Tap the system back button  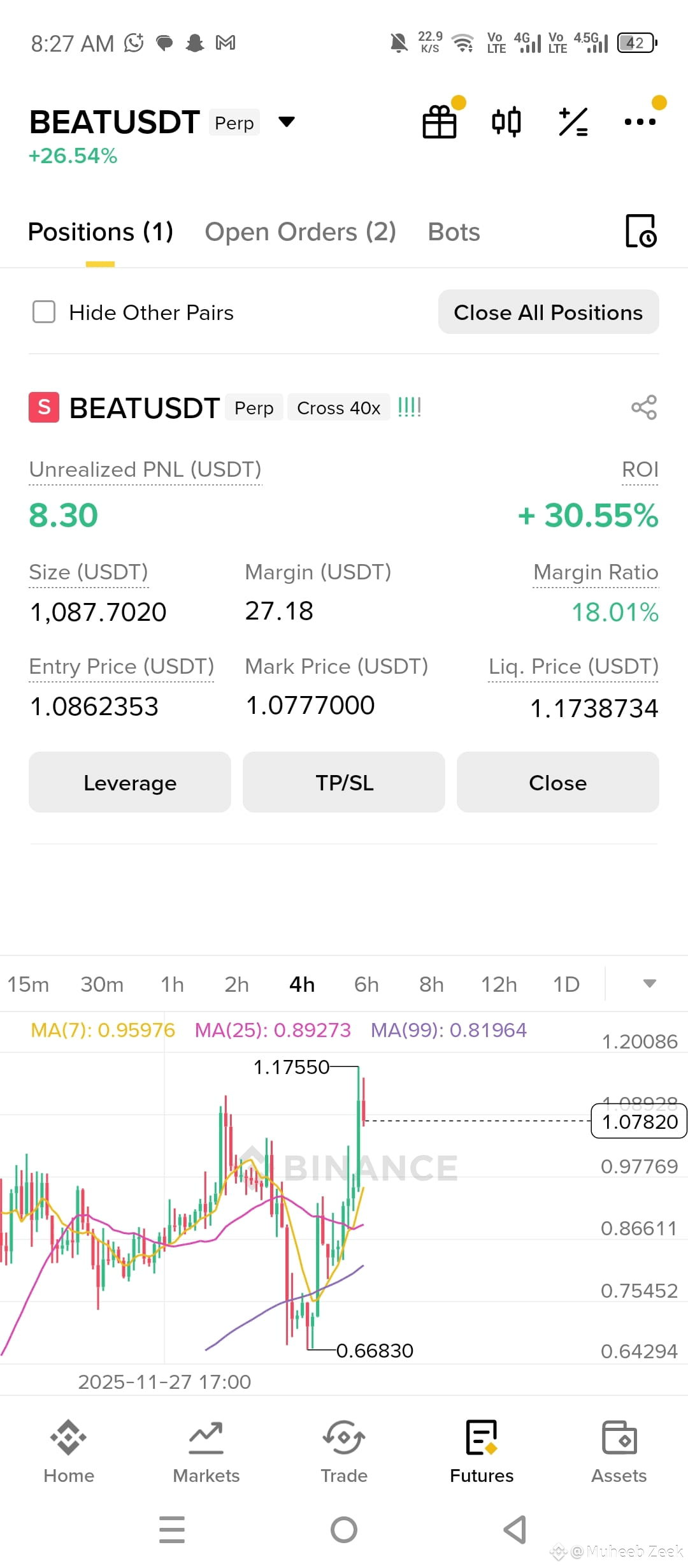pyautogui.click(x=515, y=1529)
